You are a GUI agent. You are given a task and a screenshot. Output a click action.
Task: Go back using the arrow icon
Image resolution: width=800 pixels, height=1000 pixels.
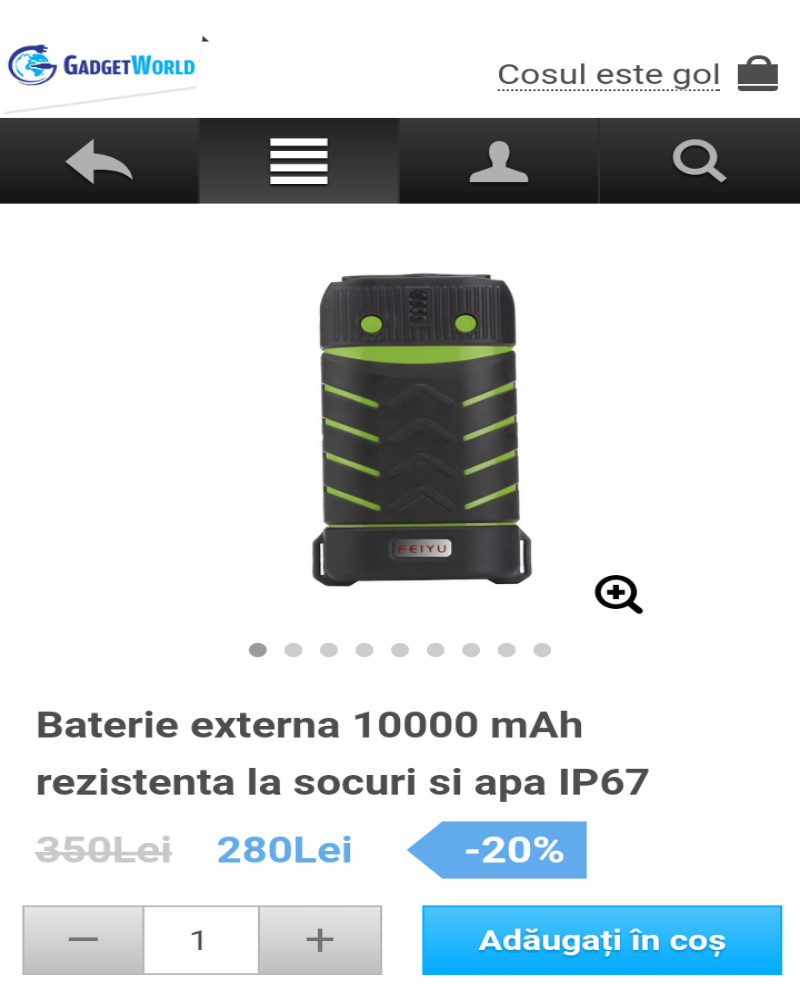pyautogui.click(x=99, y=161)
